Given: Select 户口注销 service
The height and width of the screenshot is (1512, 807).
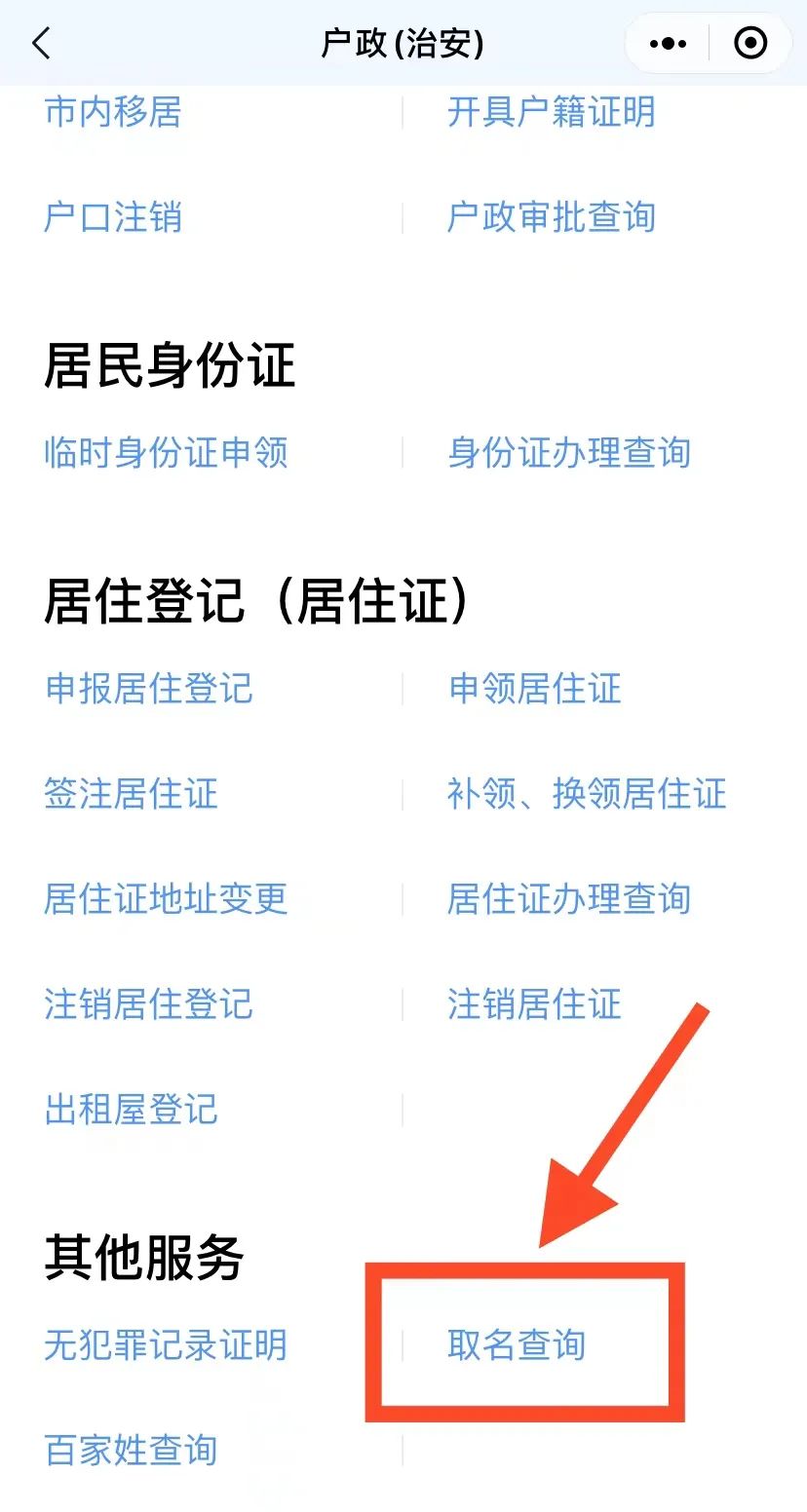Looking at the screenshot, I should click(113, 216).
